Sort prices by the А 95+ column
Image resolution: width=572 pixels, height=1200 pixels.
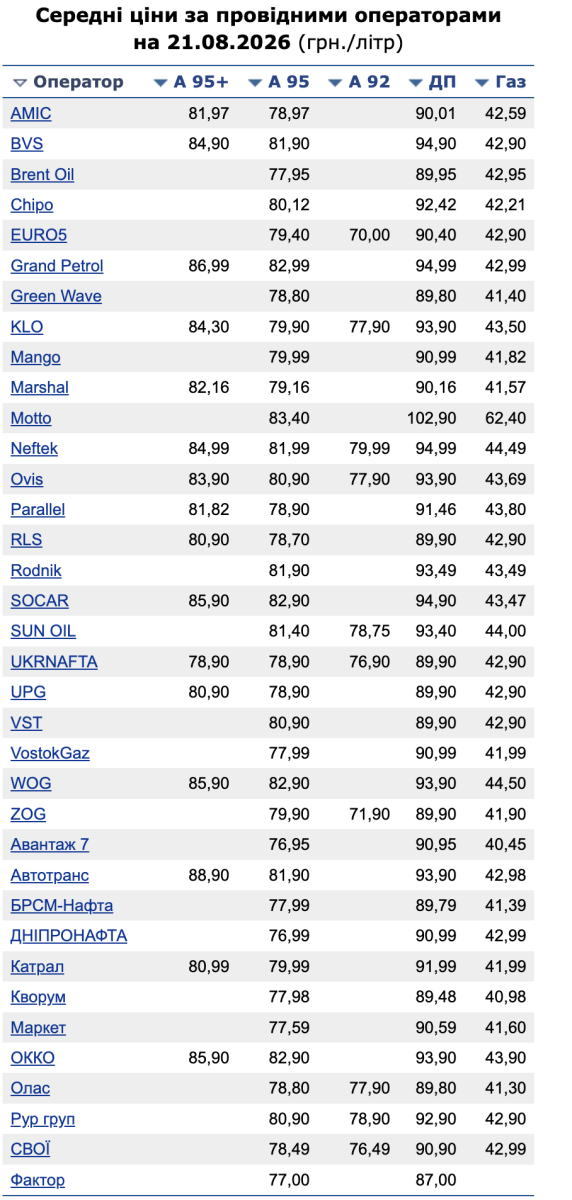point(191,82)
